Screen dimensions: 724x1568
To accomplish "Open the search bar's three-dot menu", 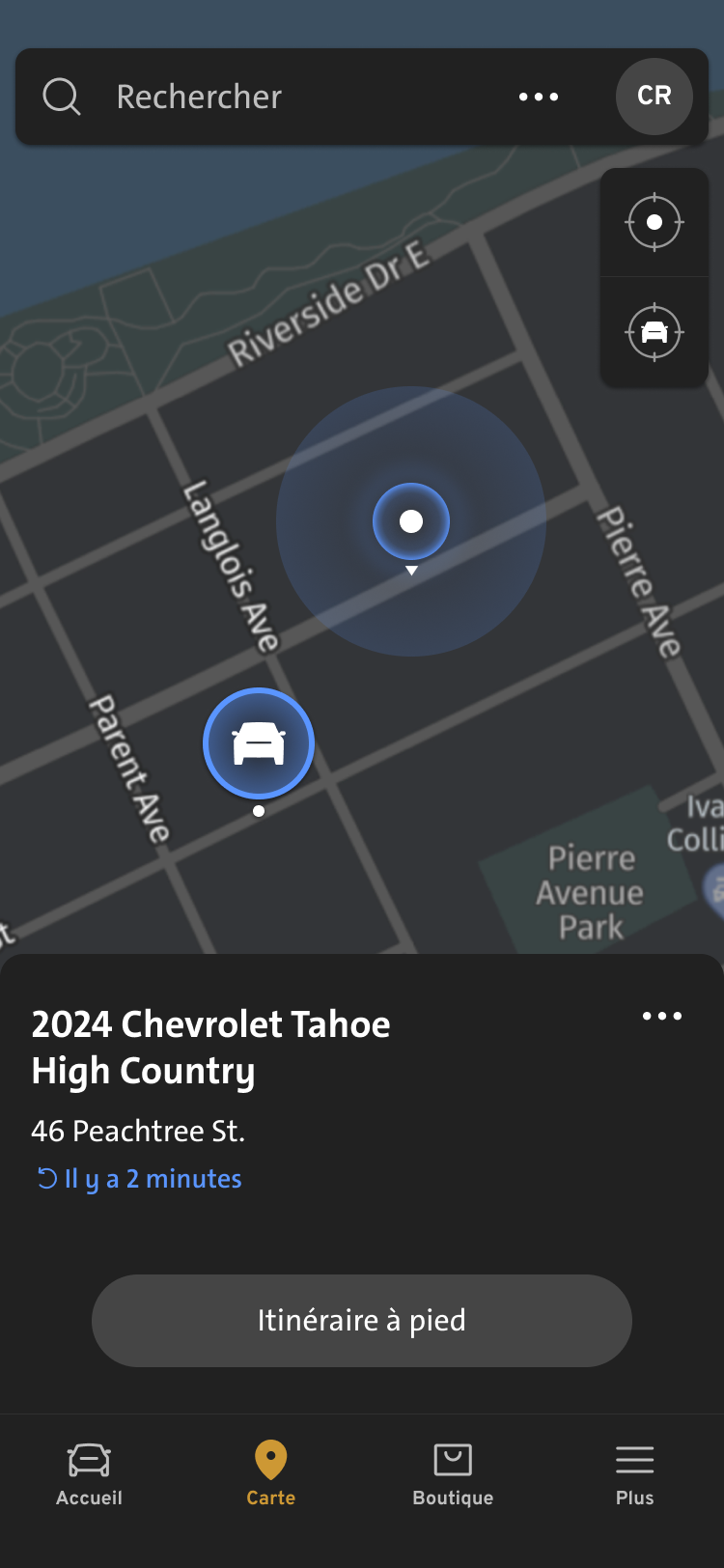I will pyautogui.click(x=539, y=97).
